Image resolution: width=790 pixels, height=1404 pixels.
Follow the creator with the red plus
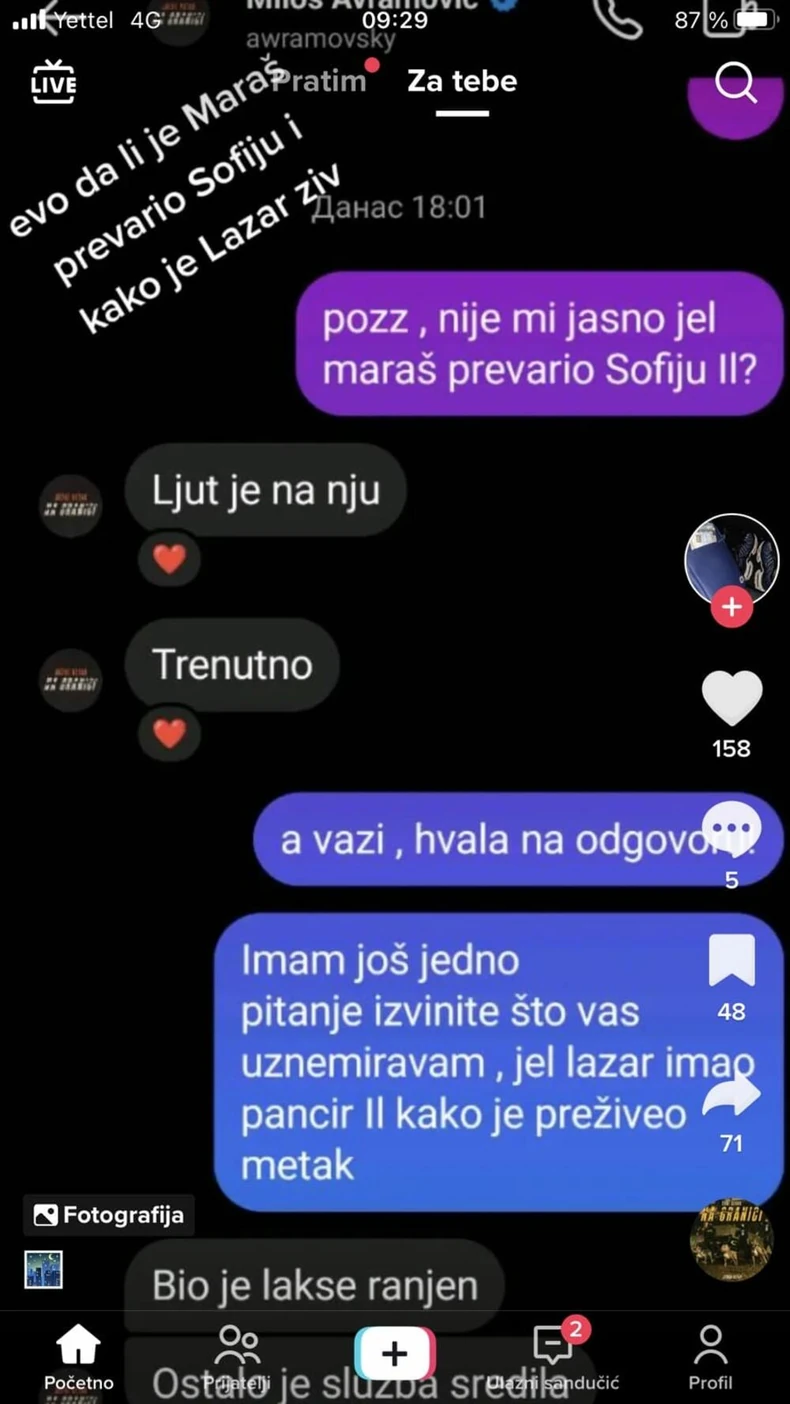(732, 607)
